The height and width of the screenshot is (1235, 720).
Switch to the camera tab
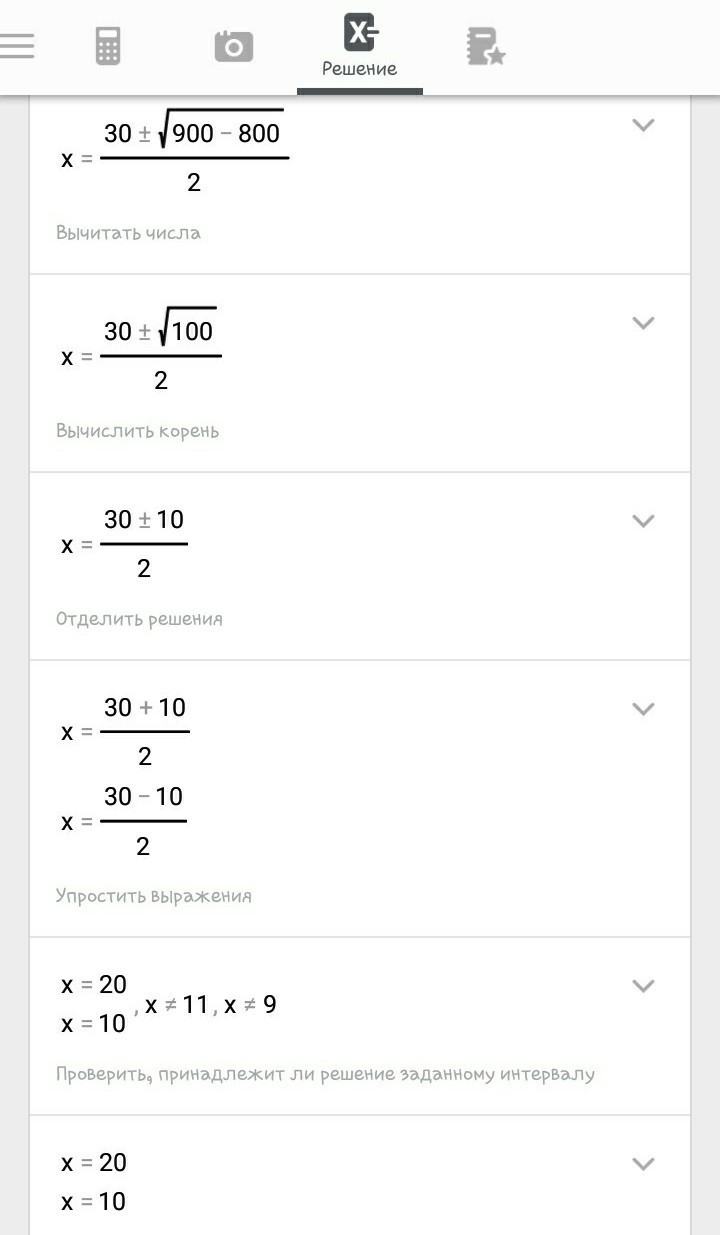click(234, 46)
